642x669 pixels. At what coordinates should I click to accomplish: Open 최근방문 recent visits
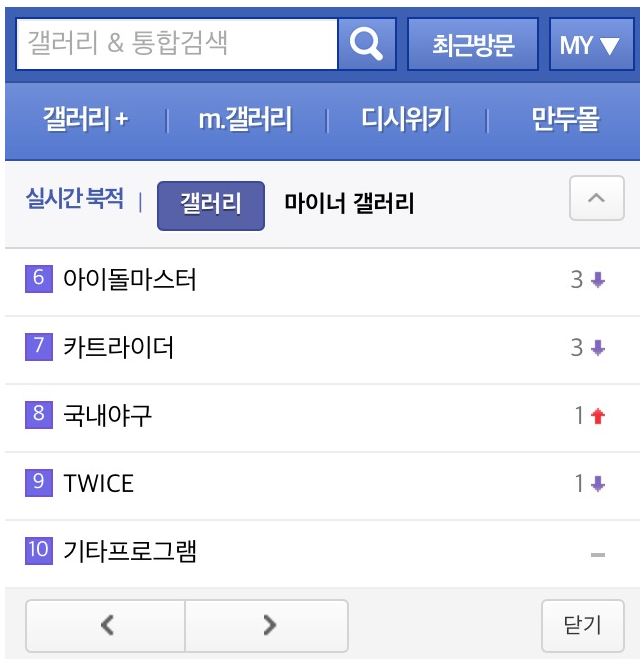473,44
